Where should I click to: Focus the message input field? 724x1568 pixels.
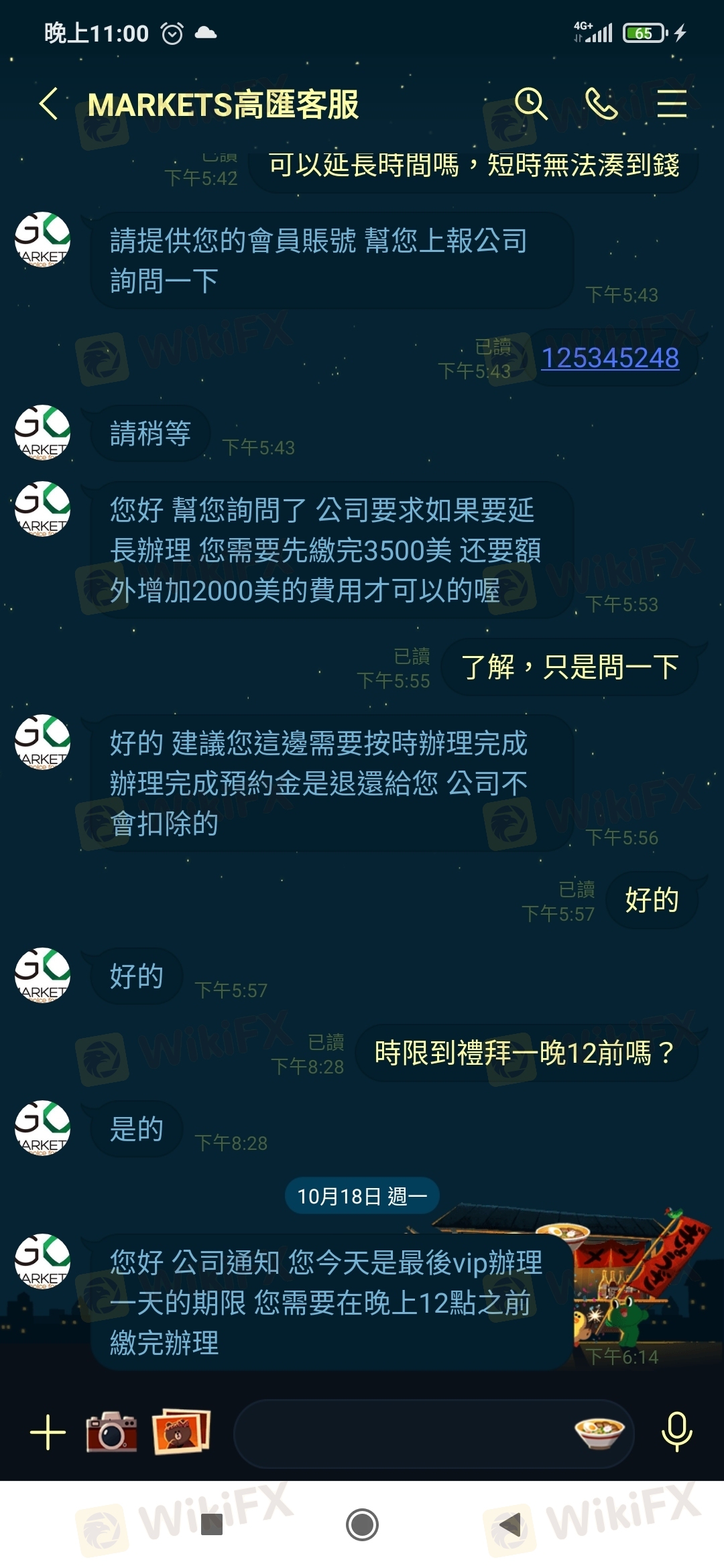(x=402, y=1433)
